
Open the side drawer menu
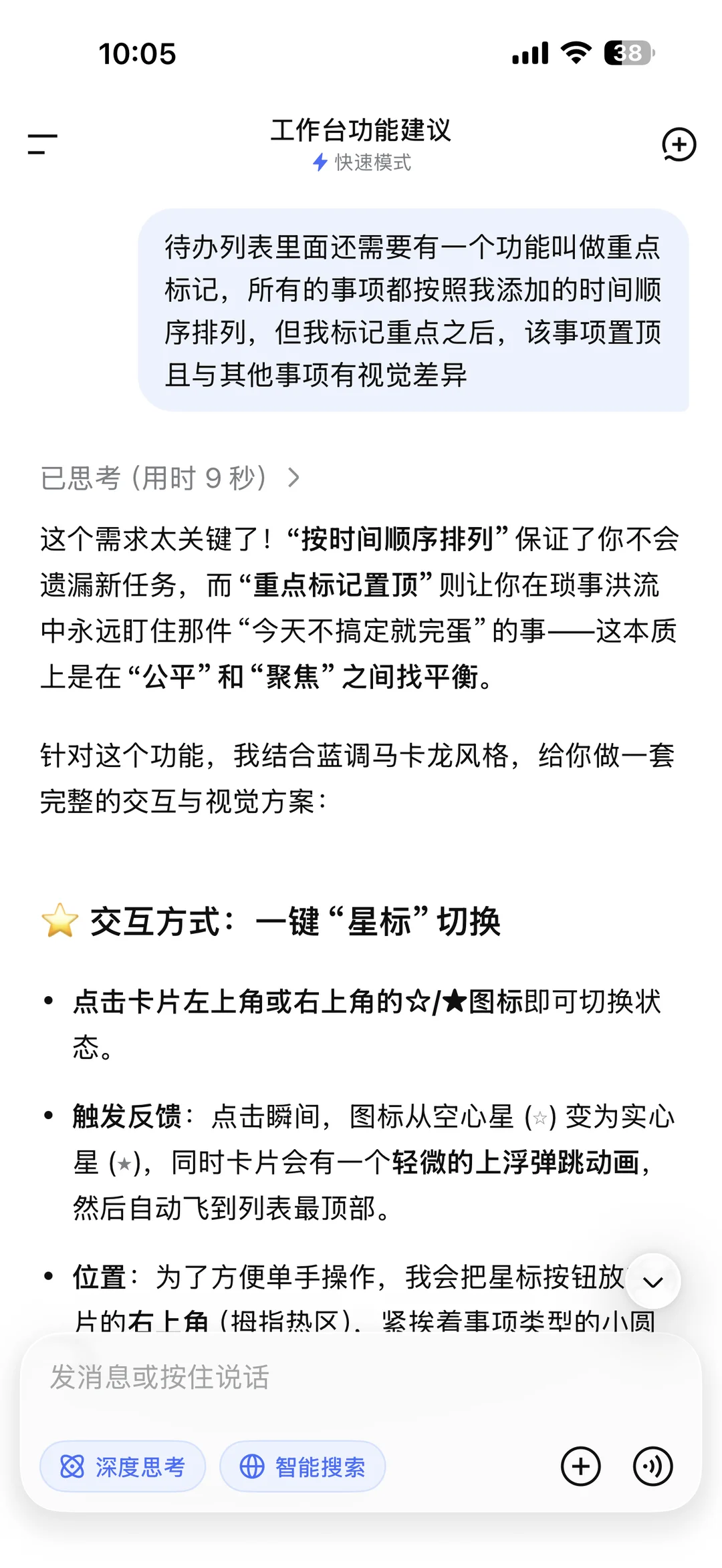(x=42, y=144)
